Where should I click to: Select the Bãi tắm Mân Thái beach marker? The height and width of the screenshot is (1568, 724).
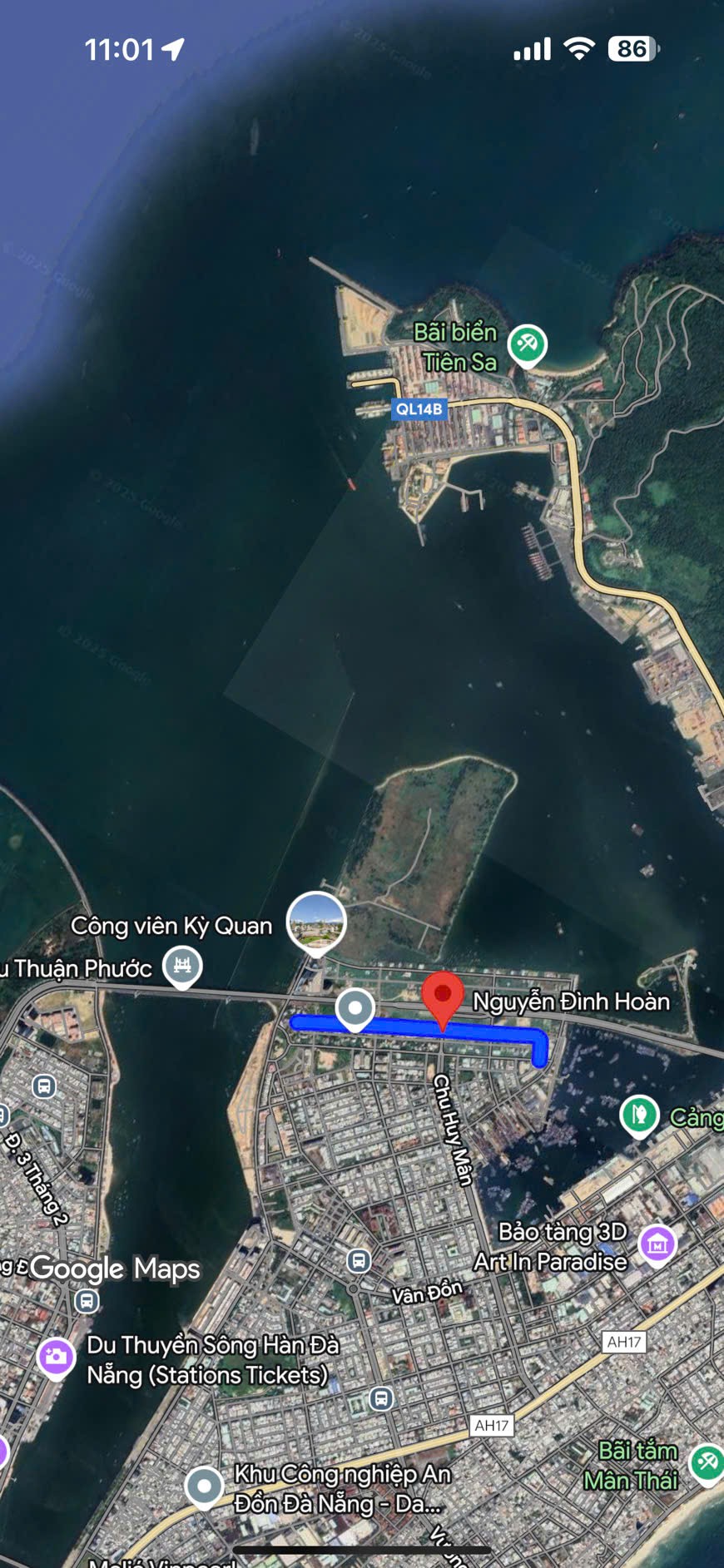[707, 1462]
